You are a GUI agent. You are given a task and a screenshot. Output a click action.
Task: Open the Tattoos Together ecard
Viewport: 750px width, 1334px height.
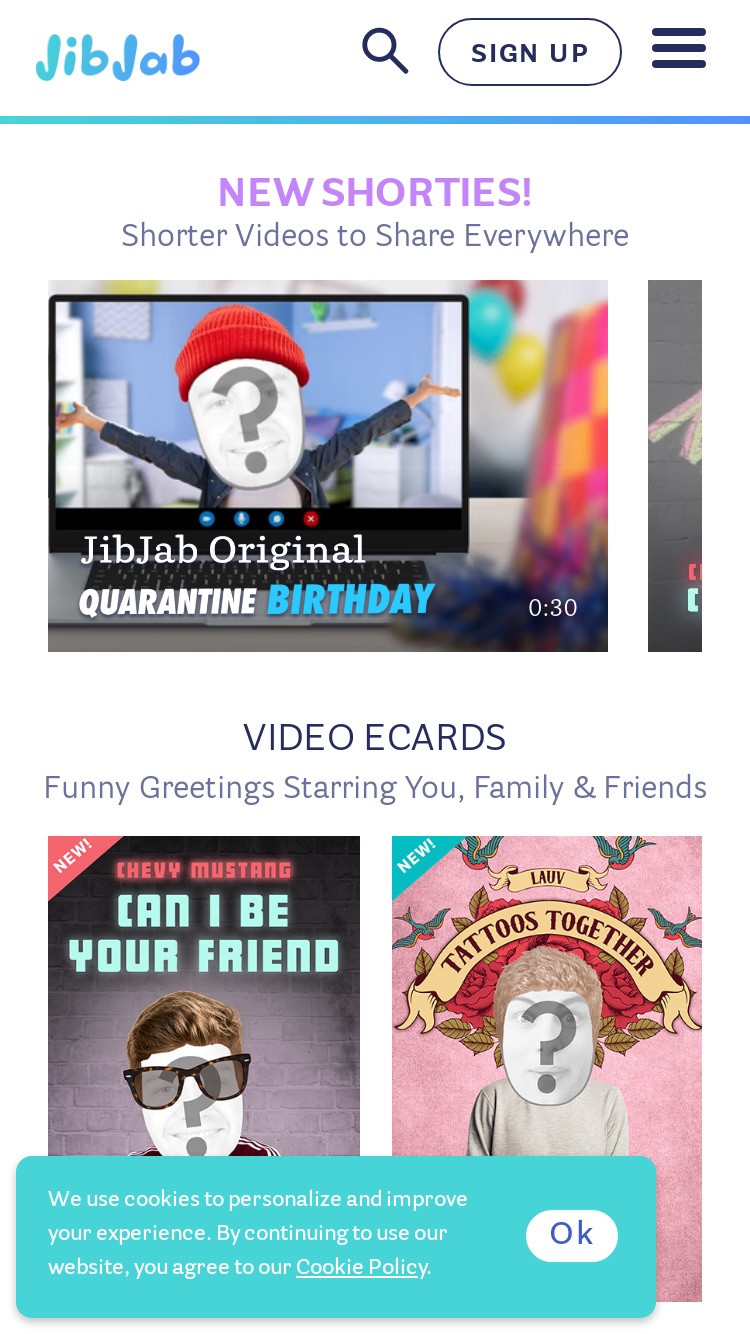[547, 996]
